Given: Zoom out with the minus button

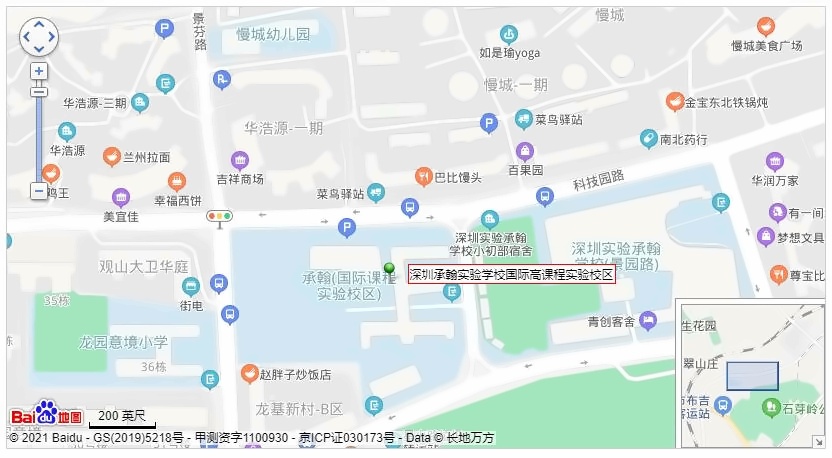Looking at the screenshot, I should coord(38,190).
